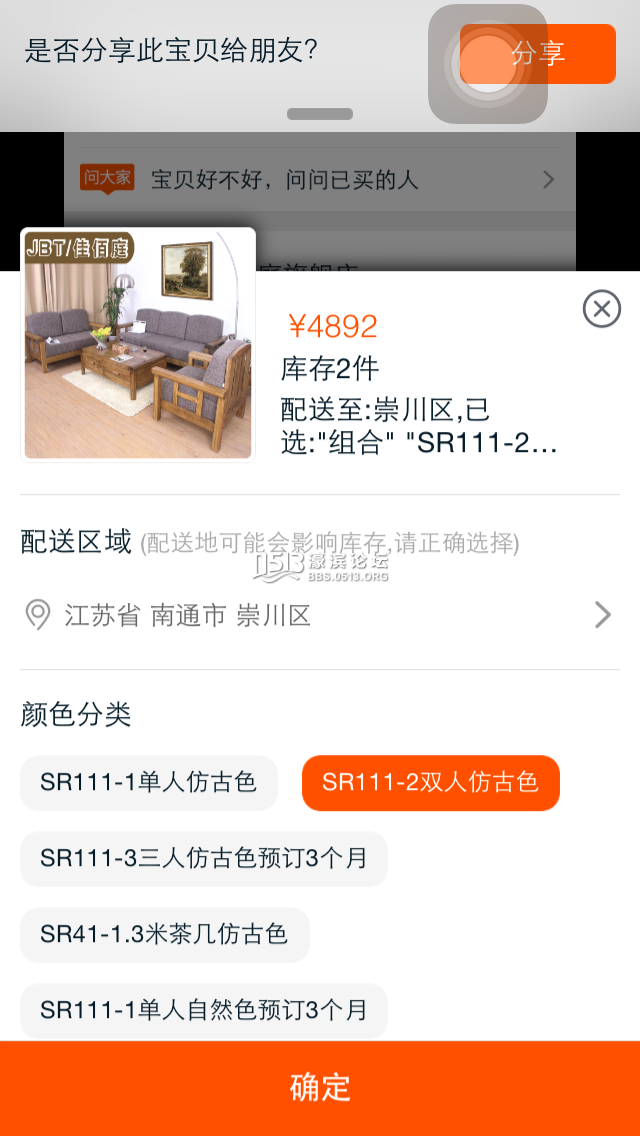Select SR41-1.3米茶几仿古色 option
Image resolution: width=640 pixels, height=1136 pixels.
click(x=164, y=934)
